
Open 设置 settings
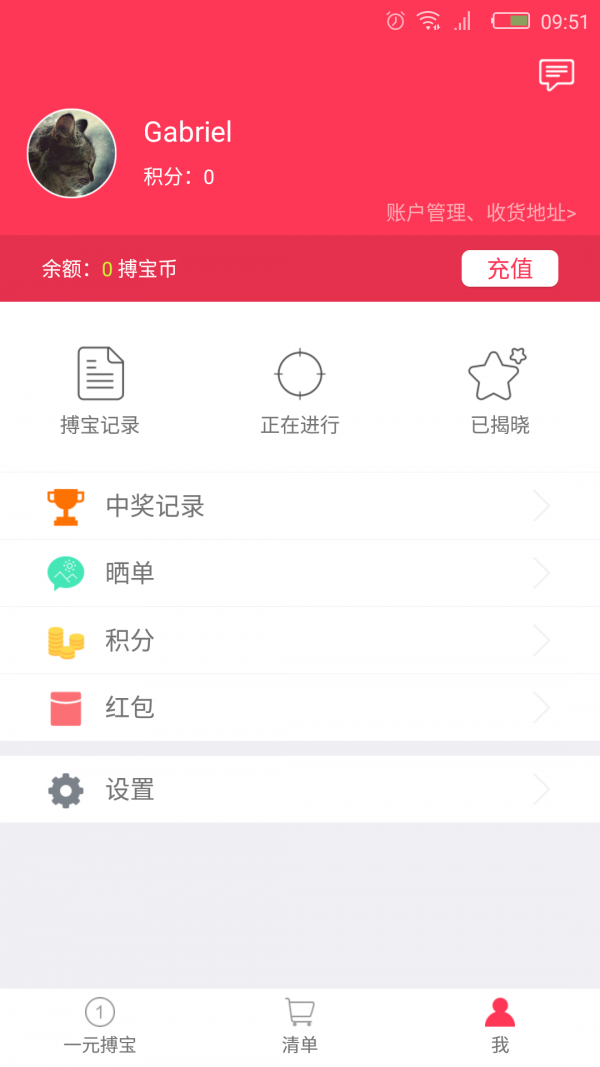pyautogui.click(x=300, y=790)
